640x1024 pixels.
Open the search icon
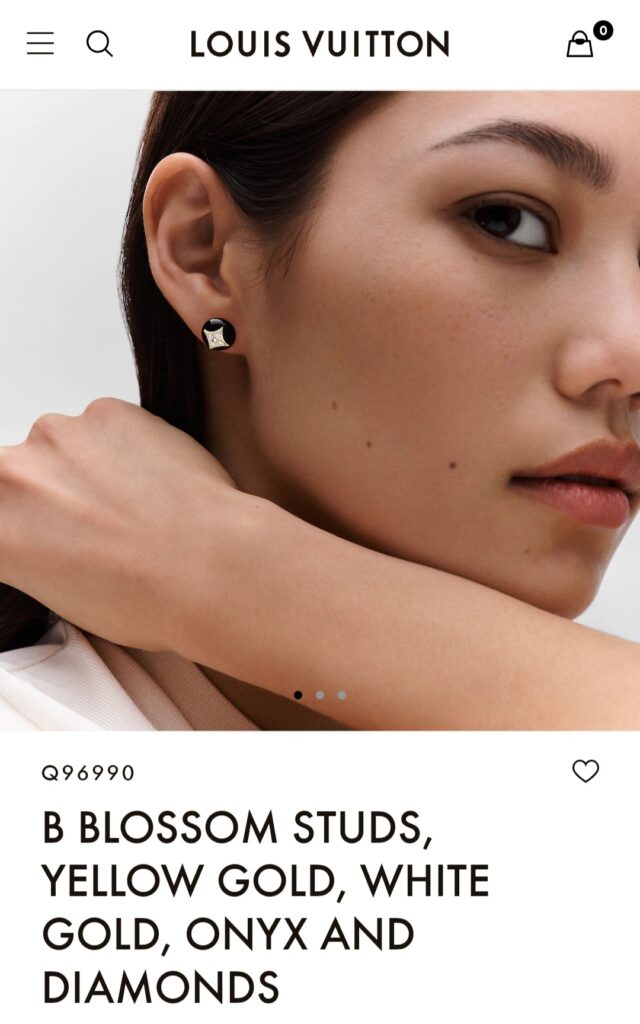click(99, 44)
